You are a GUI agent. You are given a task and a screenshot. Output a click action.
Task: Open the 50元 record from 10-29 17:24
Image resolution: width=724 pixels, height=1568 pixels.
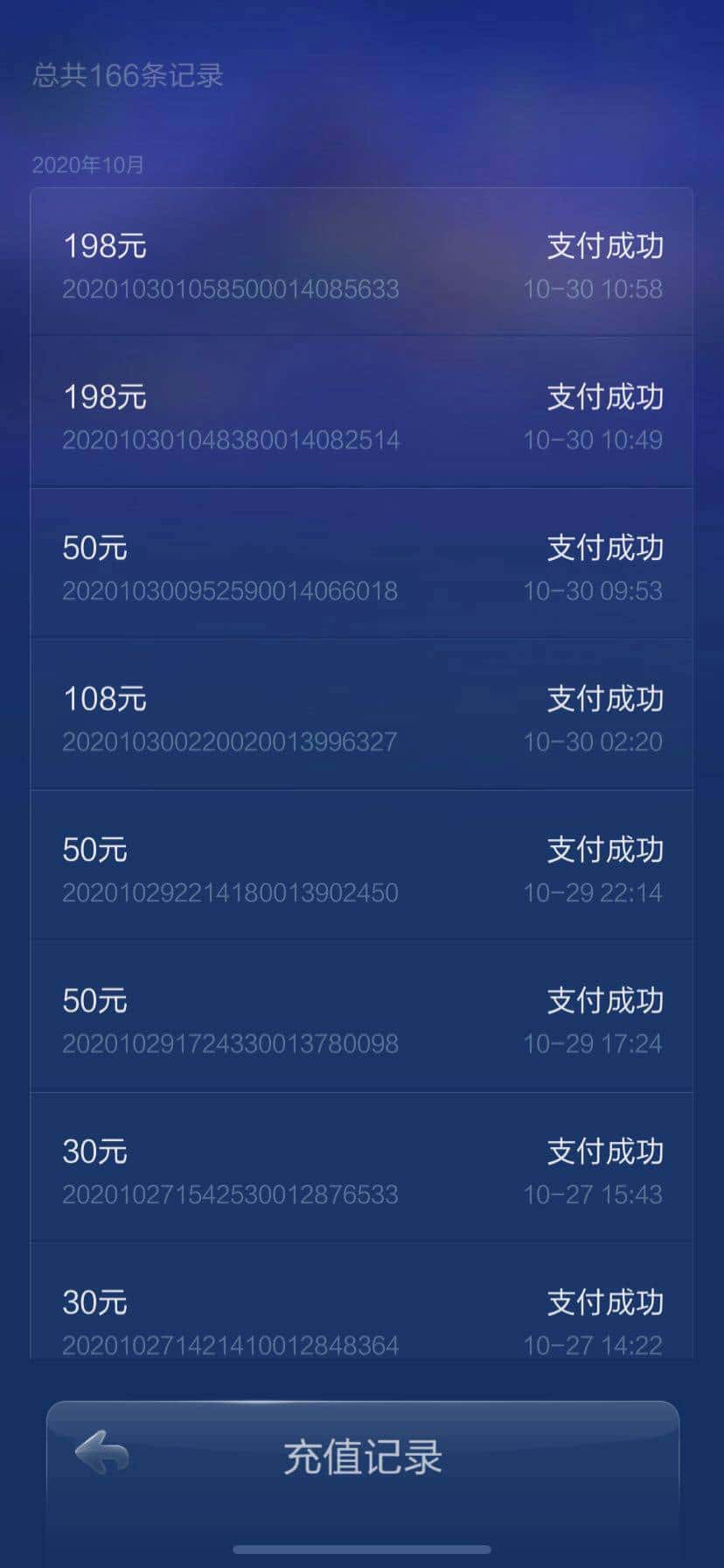click(362, 1015)
